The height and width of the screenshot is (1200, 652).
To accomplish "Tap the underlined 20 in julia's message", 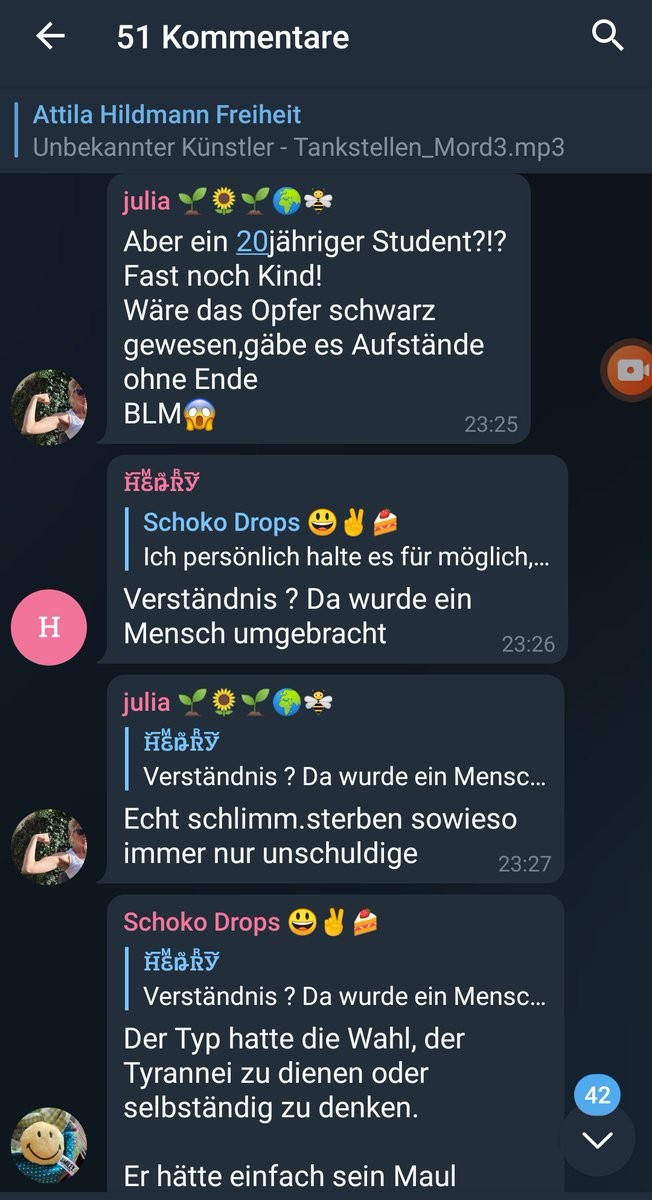I will click(252, 241).
